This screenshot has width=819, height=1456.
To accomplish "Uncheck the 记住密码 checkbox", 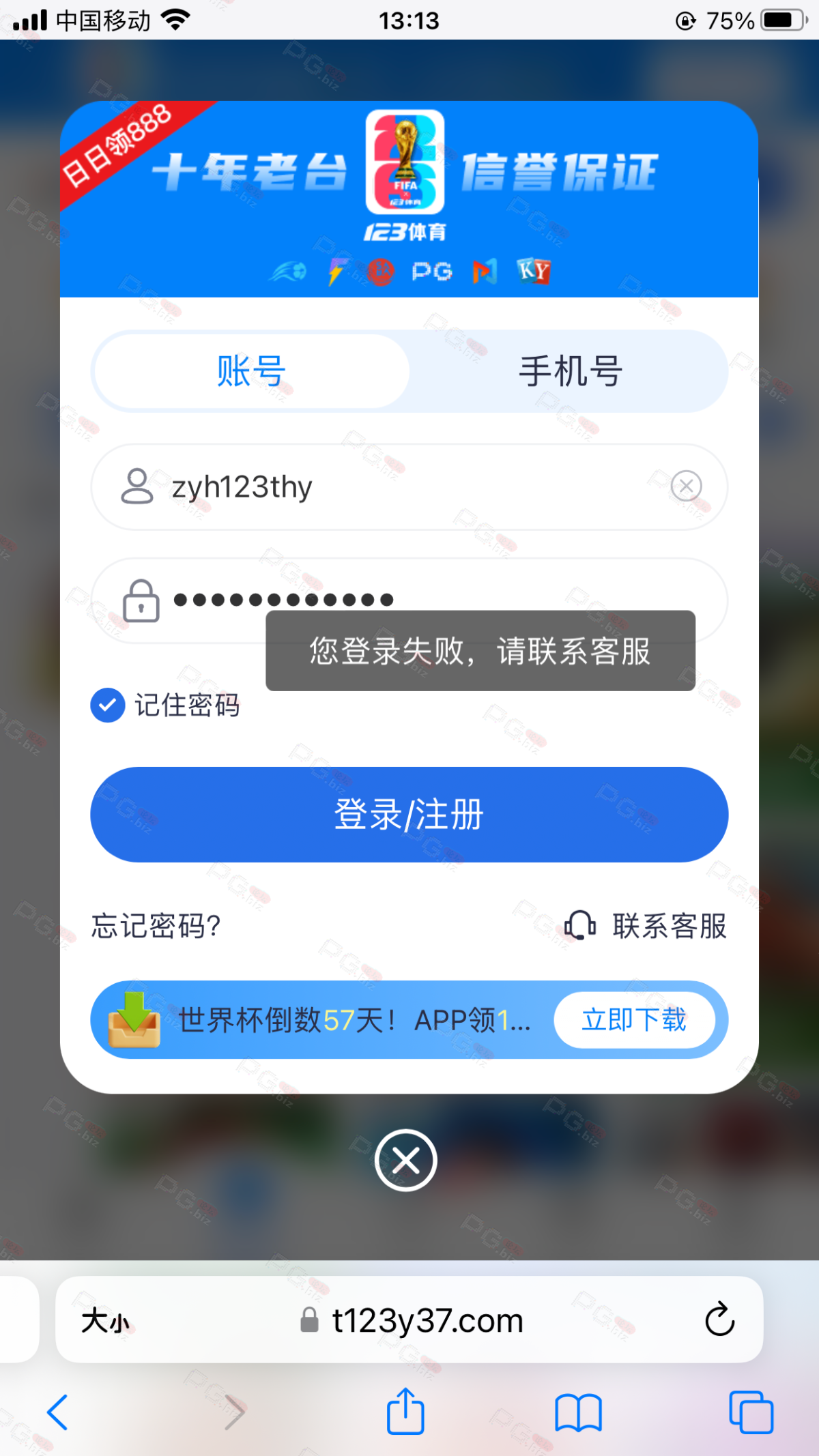I will click(108, 705).
